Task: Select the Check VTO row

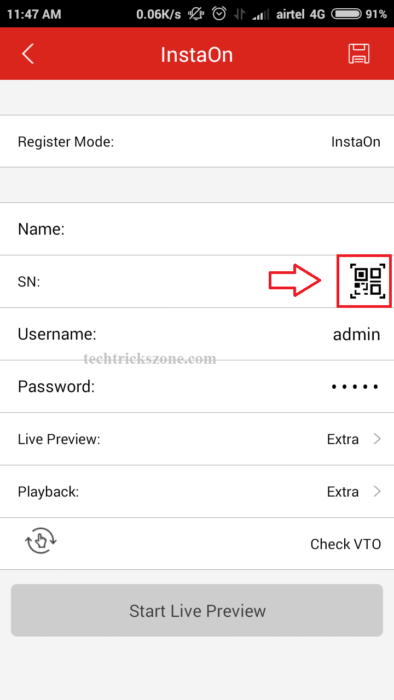Action: pos(197,544)
